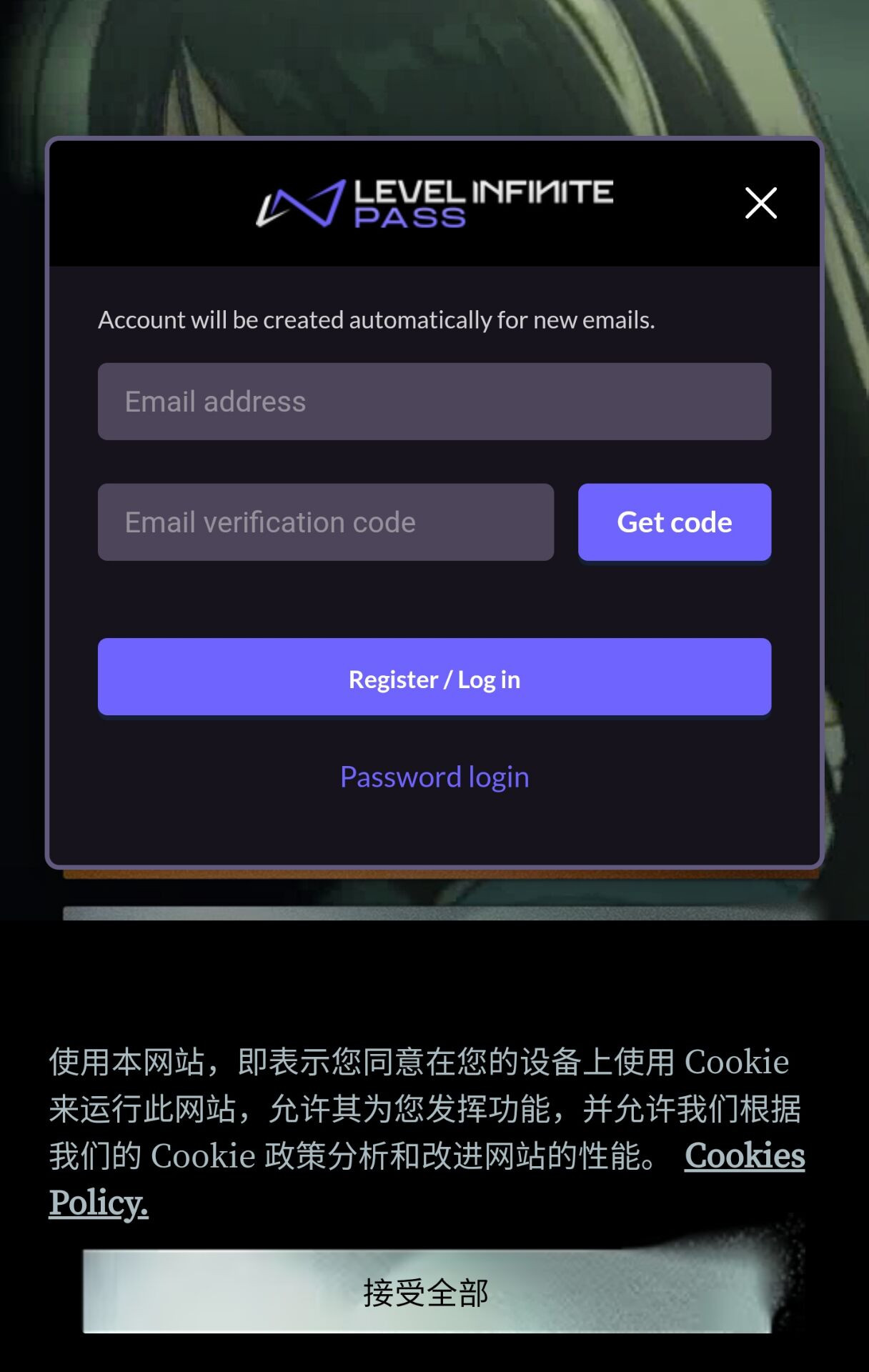Close the Level Infinite Pass dialog
Screen dimensions: 869x1372
(760, 203)
